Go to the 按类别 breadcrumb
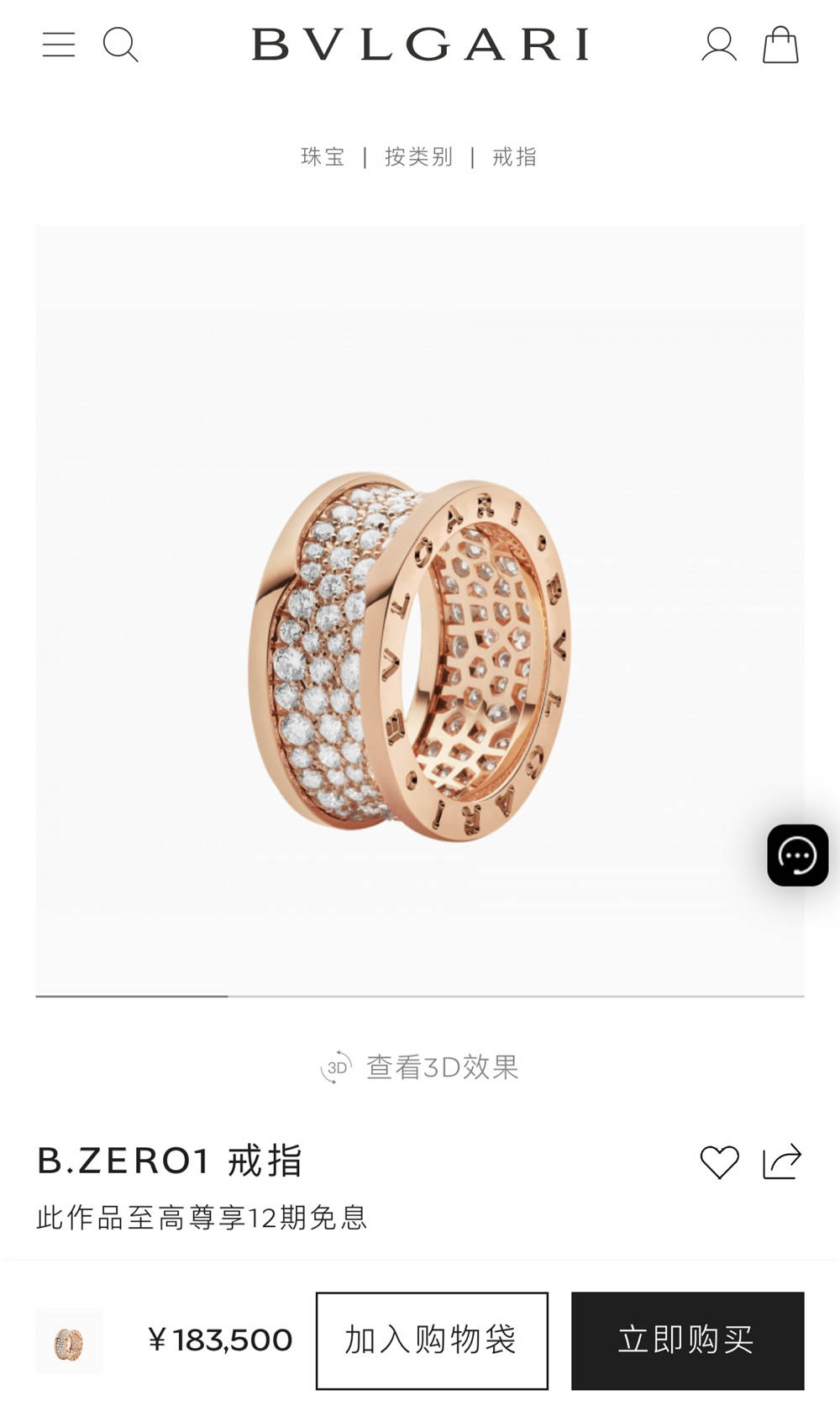 pos(418,157)
